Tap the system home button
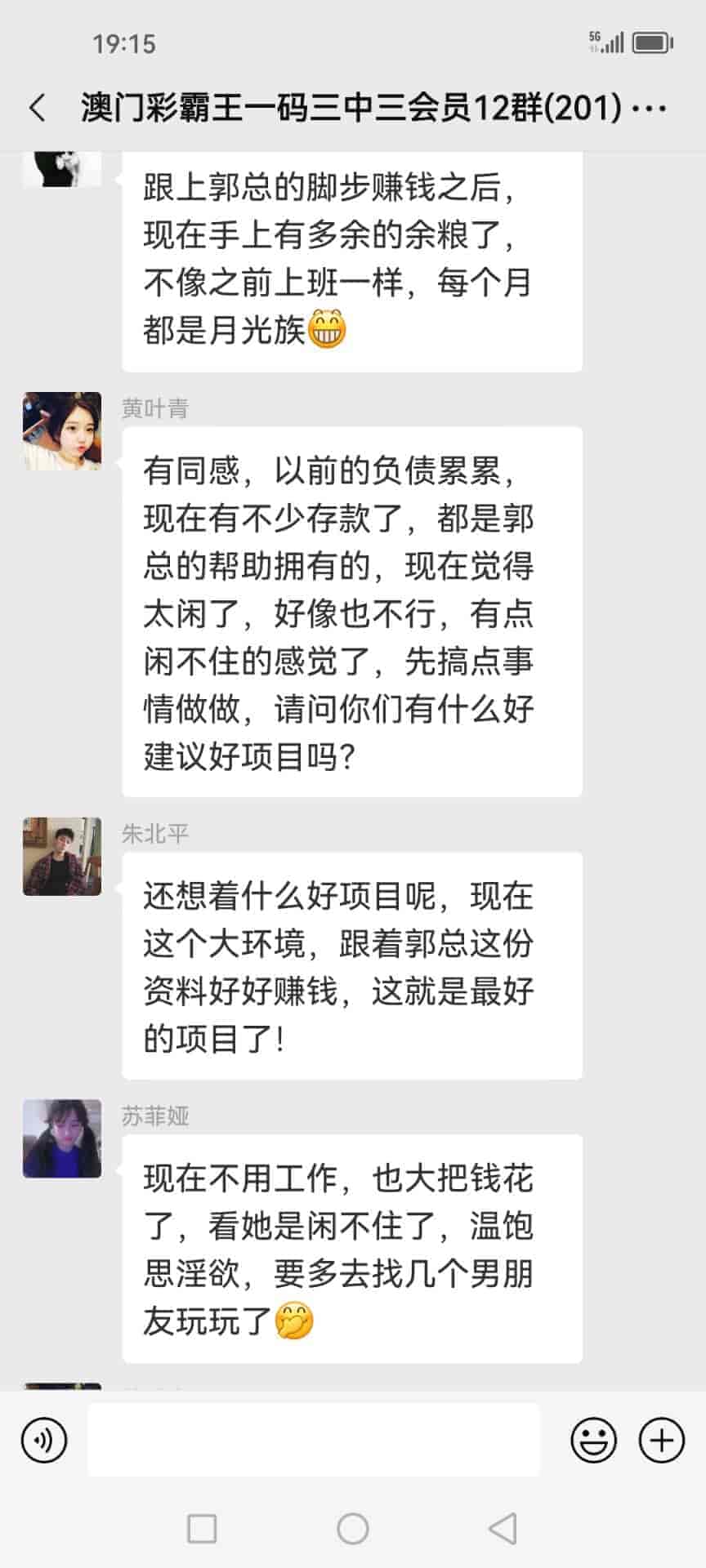The width and height of the screenshot is (706, 1568). [x=353, y=1529]
